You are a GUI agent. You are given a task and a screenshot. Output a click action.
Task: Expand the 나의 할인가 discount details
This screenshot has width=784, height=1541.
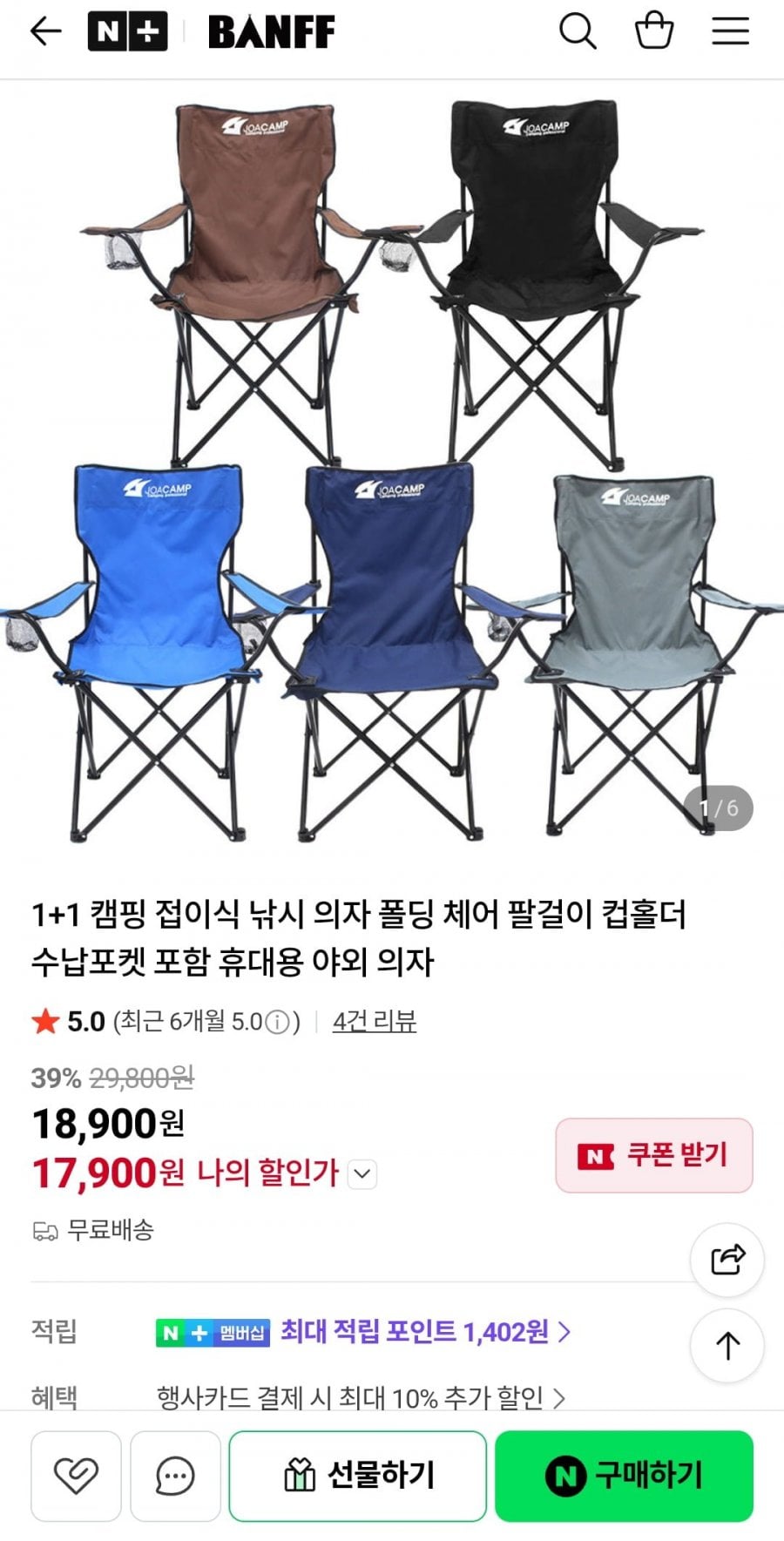pyautogui.click(x=360, y=1173)
